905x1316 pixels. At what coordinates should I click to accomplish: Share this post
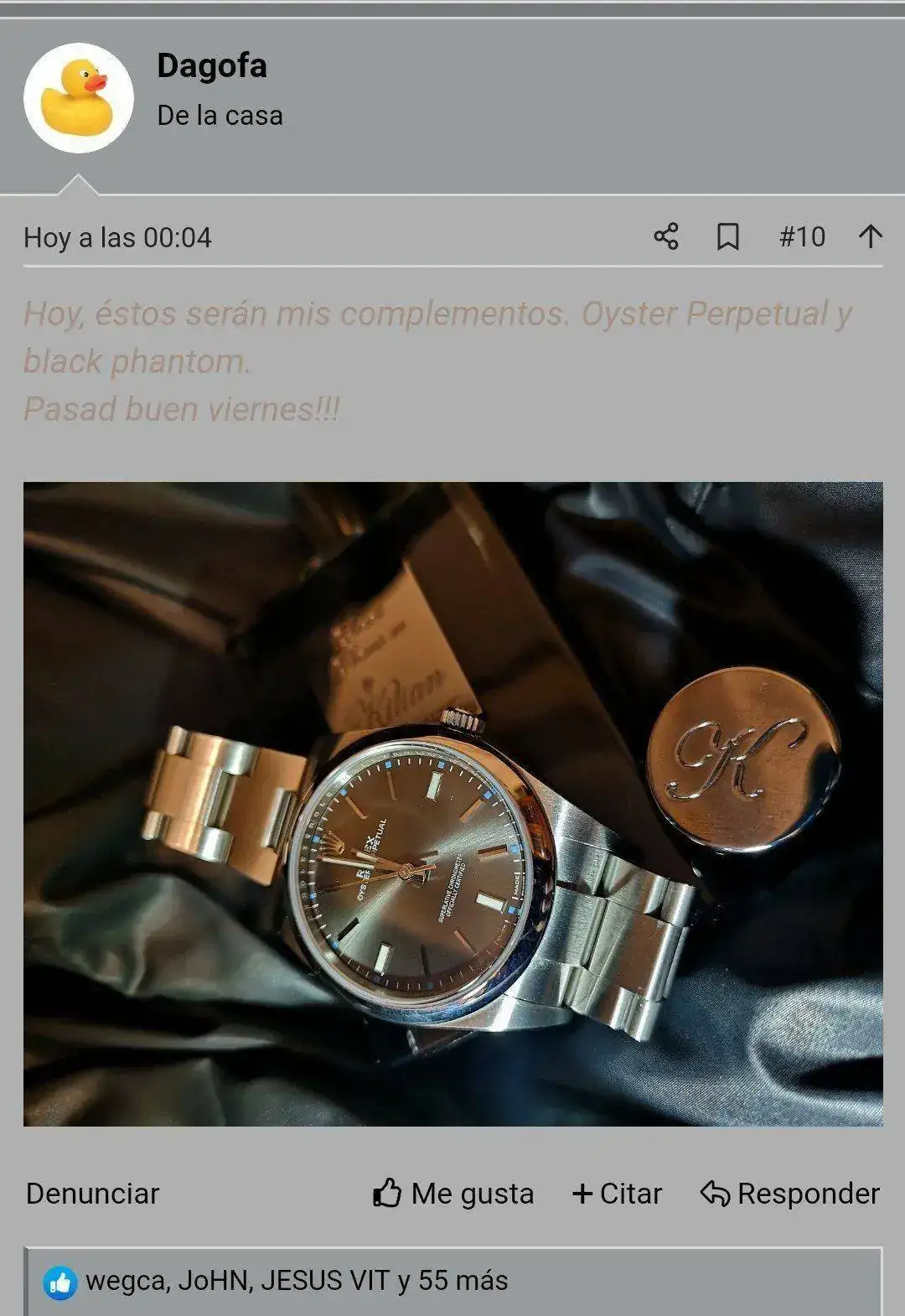(666, 237)
